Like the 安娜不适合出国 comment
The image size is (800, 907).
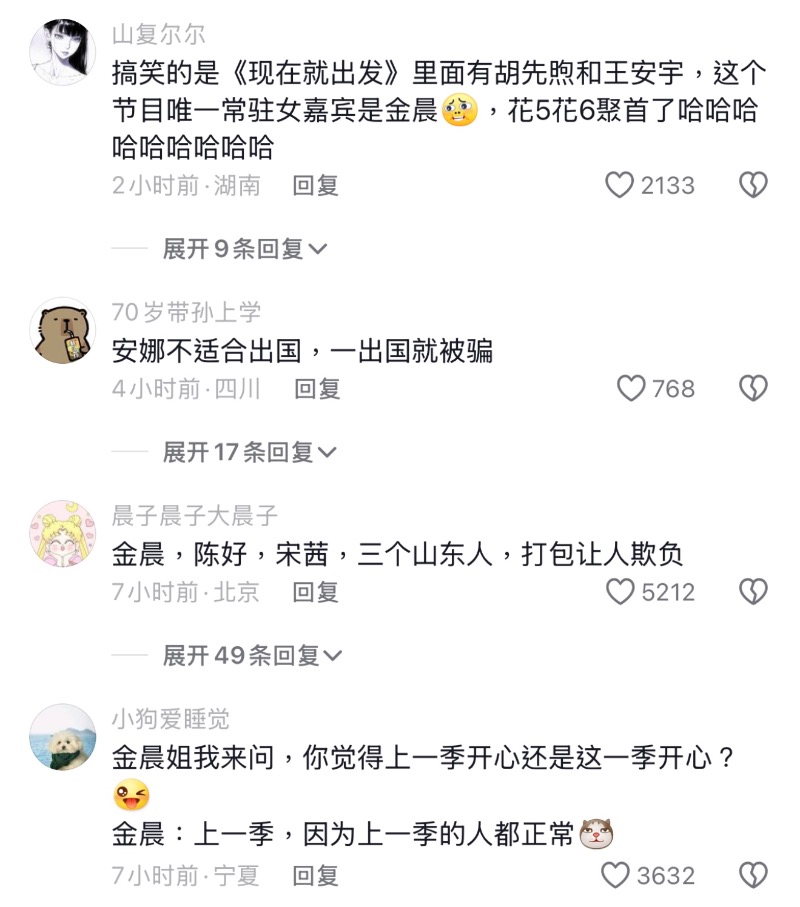(631, 388)
